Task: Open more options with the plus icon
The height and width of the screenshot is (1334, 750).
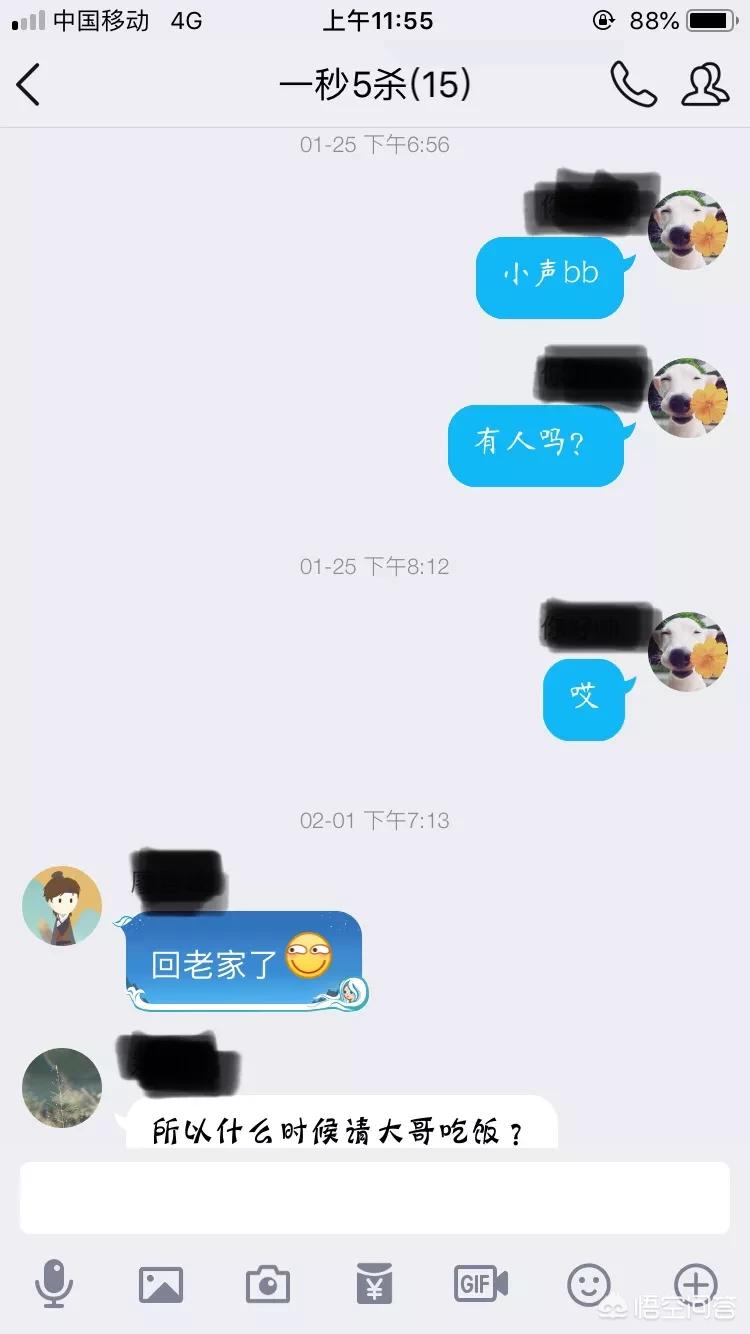Action: click(x=696, y=1283)
